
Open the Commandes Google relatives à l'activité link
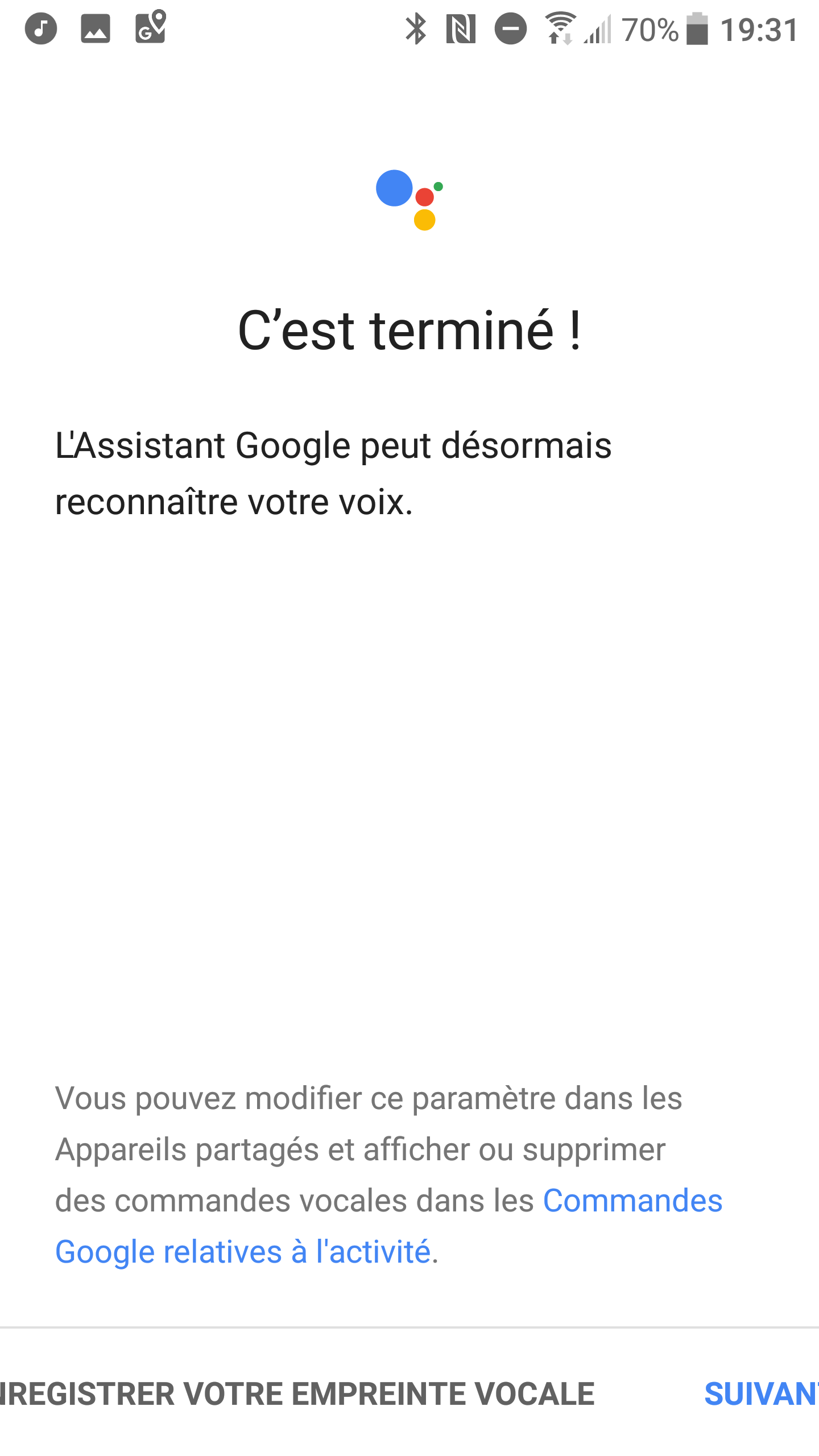click(x=388, y=1226)
